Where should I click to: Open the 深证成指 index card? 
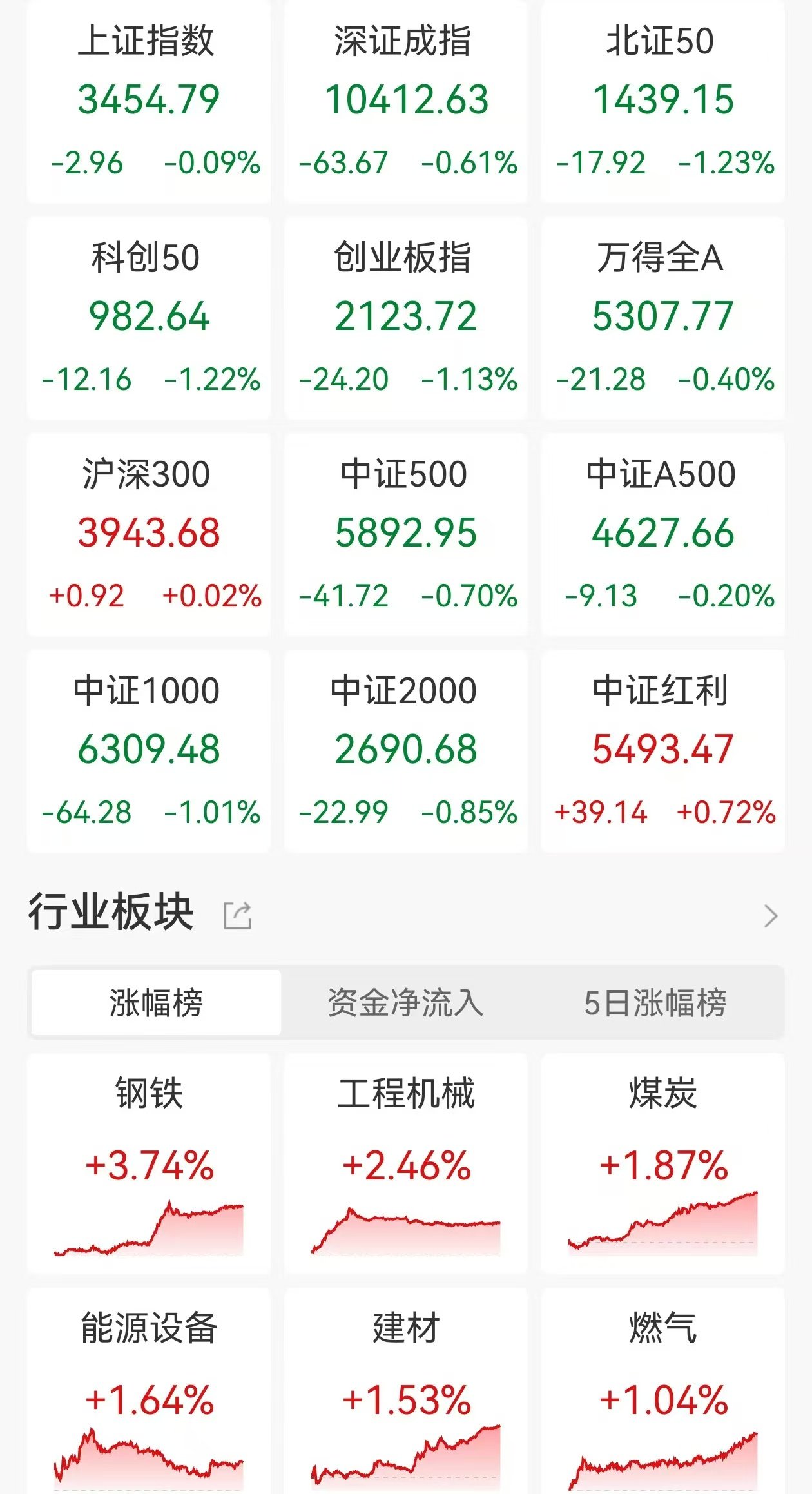pos(406,102)
